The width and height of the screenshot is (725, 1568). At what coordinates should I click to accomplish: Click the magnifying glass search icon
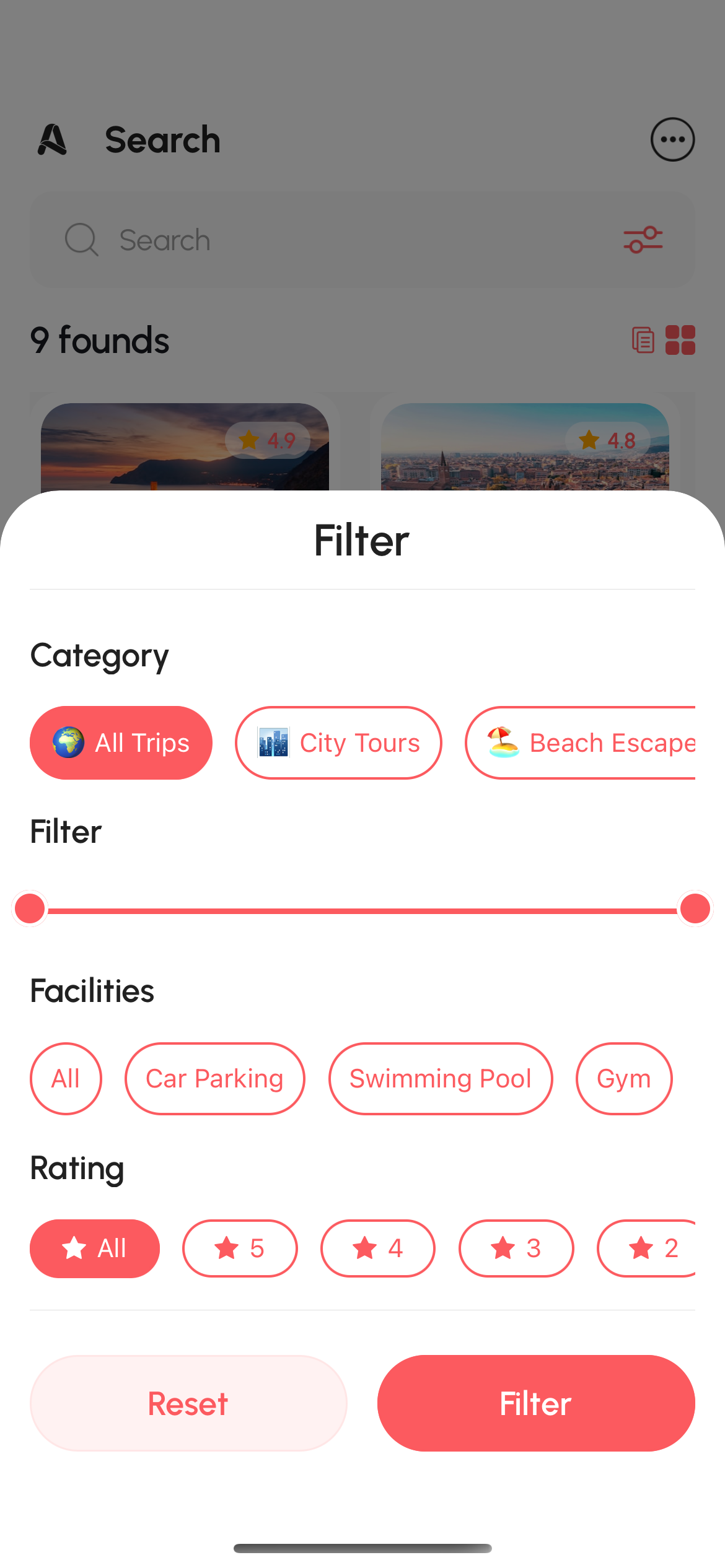[81, 240]
